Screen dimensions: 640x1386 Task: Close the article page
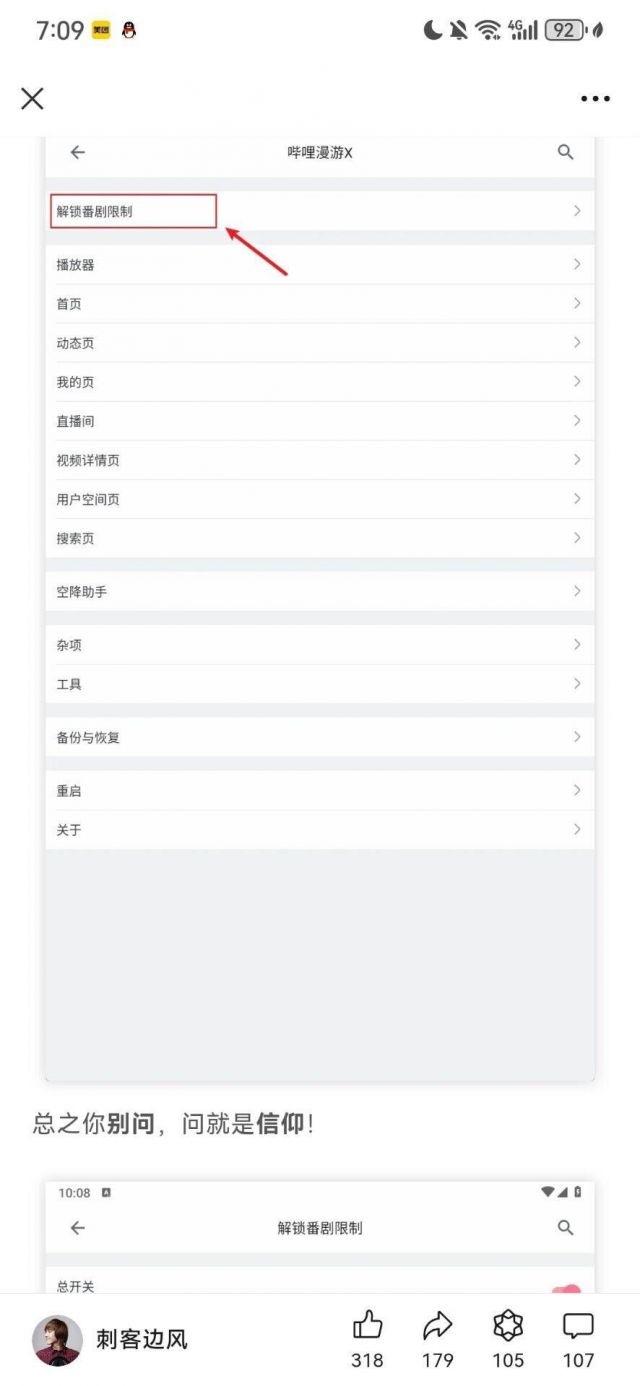[x=32, y=98]
